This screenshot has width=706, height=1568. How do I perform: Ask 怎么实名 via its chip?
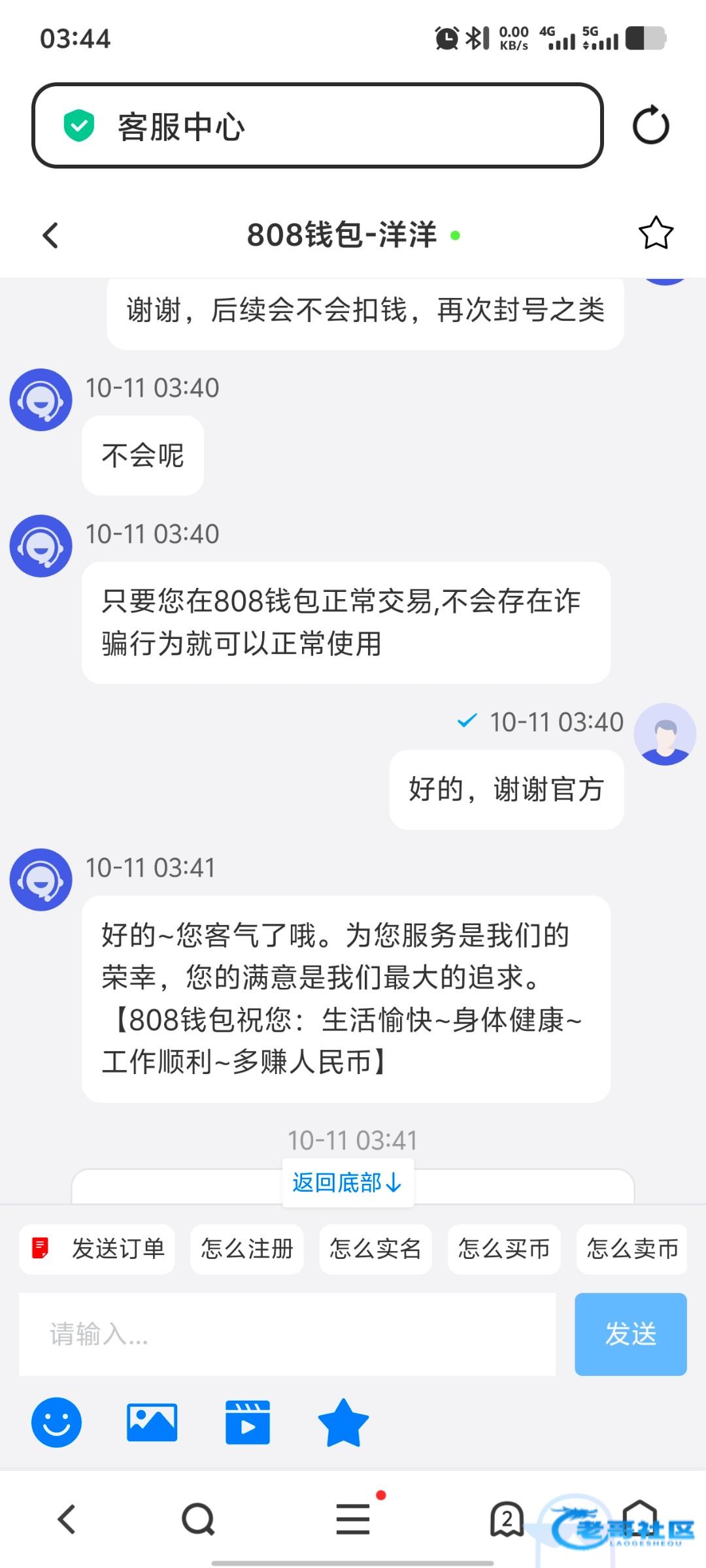tap(375, 1249)
